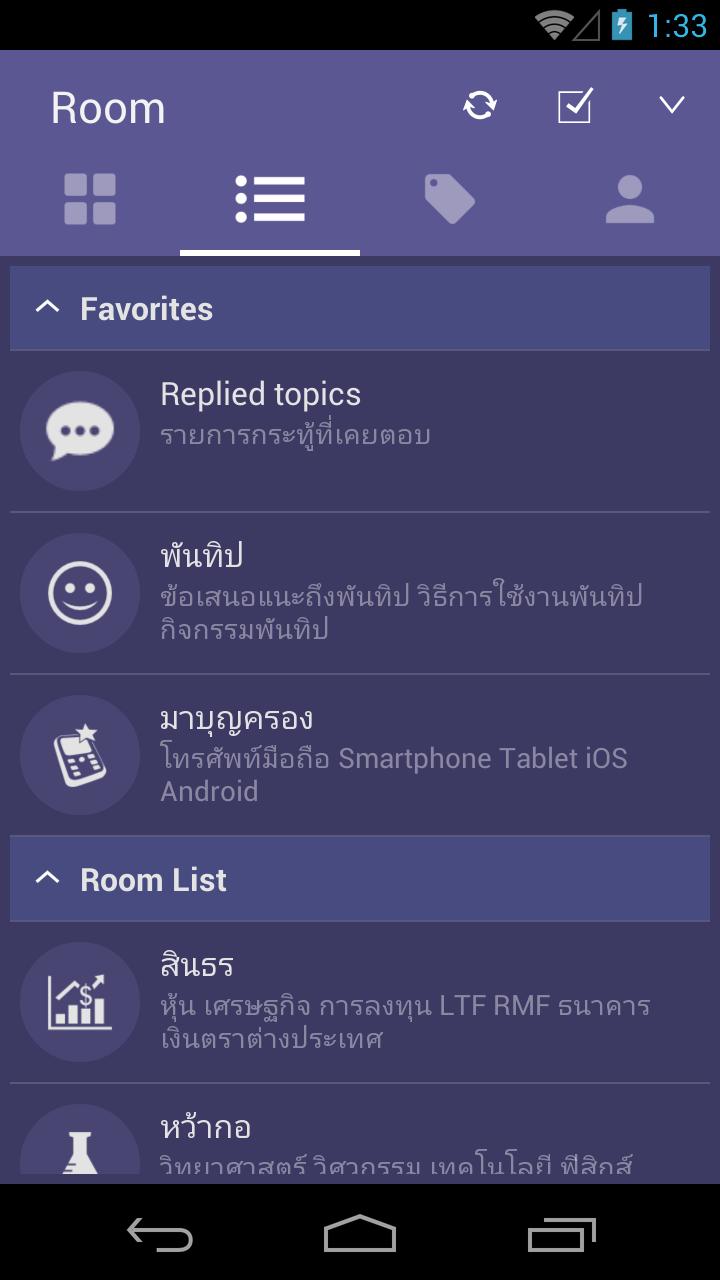Viewport: 720px width, 1280px height.
Task: Select the grid view tab icon
Action: (x=90, y=199)
